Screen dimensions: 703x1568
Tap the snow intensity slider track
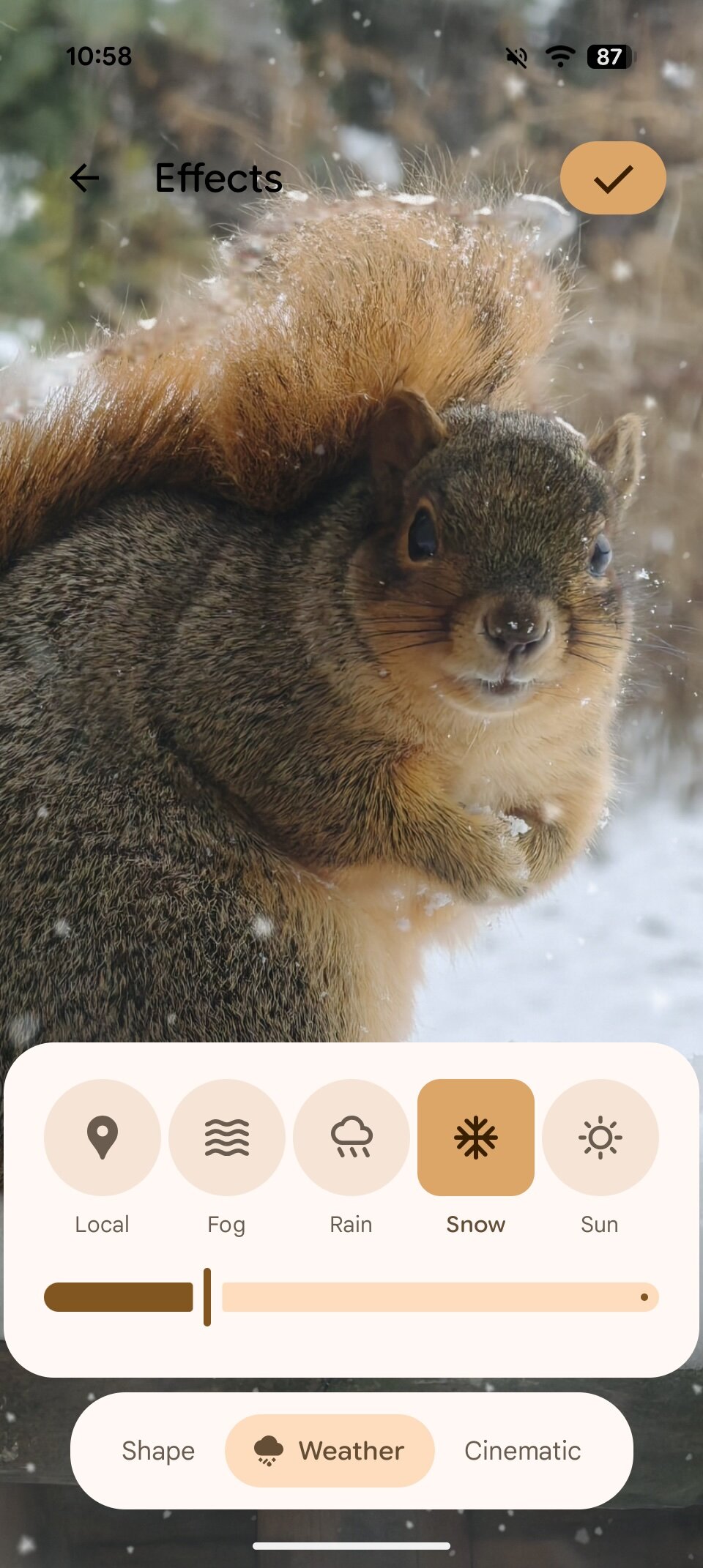[439, 1297]
